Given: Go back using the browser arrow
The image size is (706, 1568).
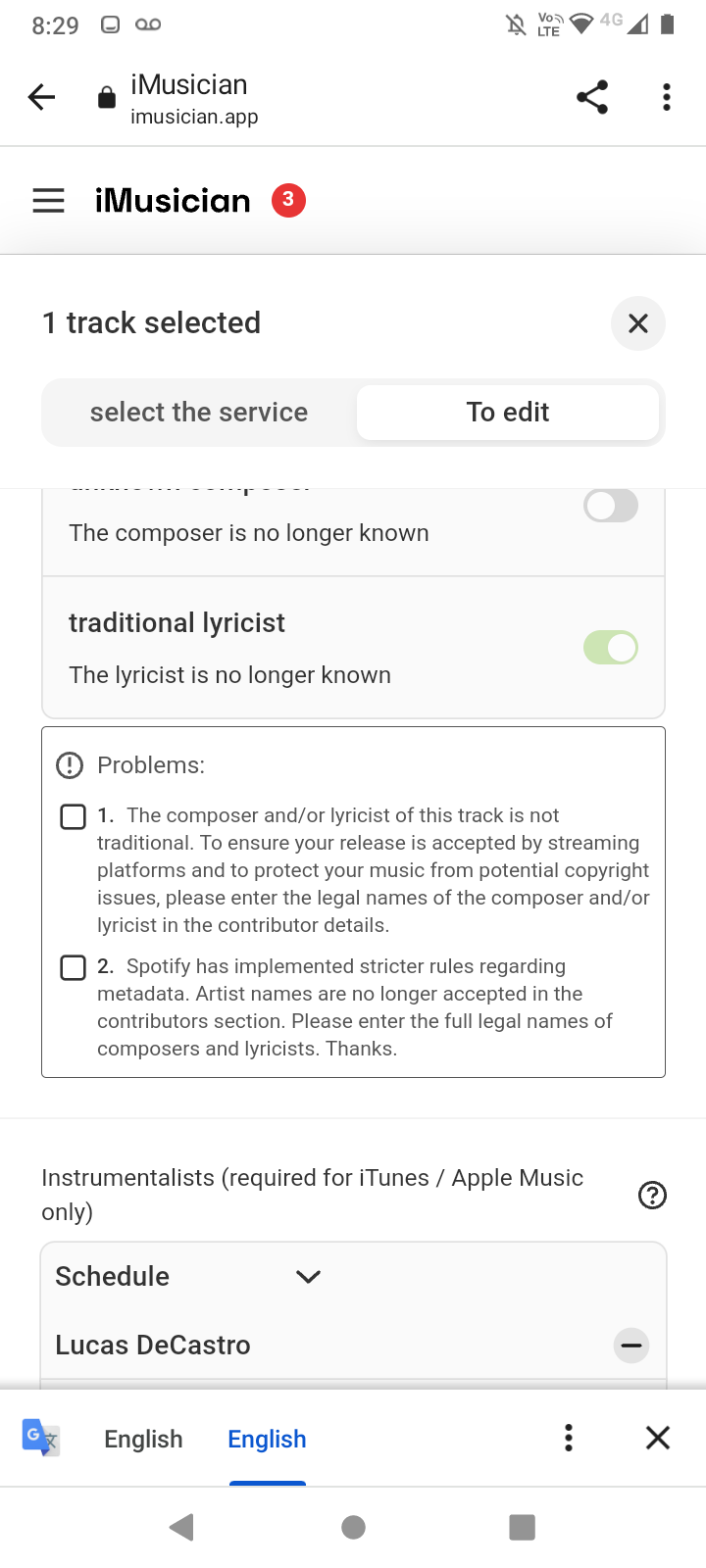Looking at the screenshot, I should tap(41, 97).
